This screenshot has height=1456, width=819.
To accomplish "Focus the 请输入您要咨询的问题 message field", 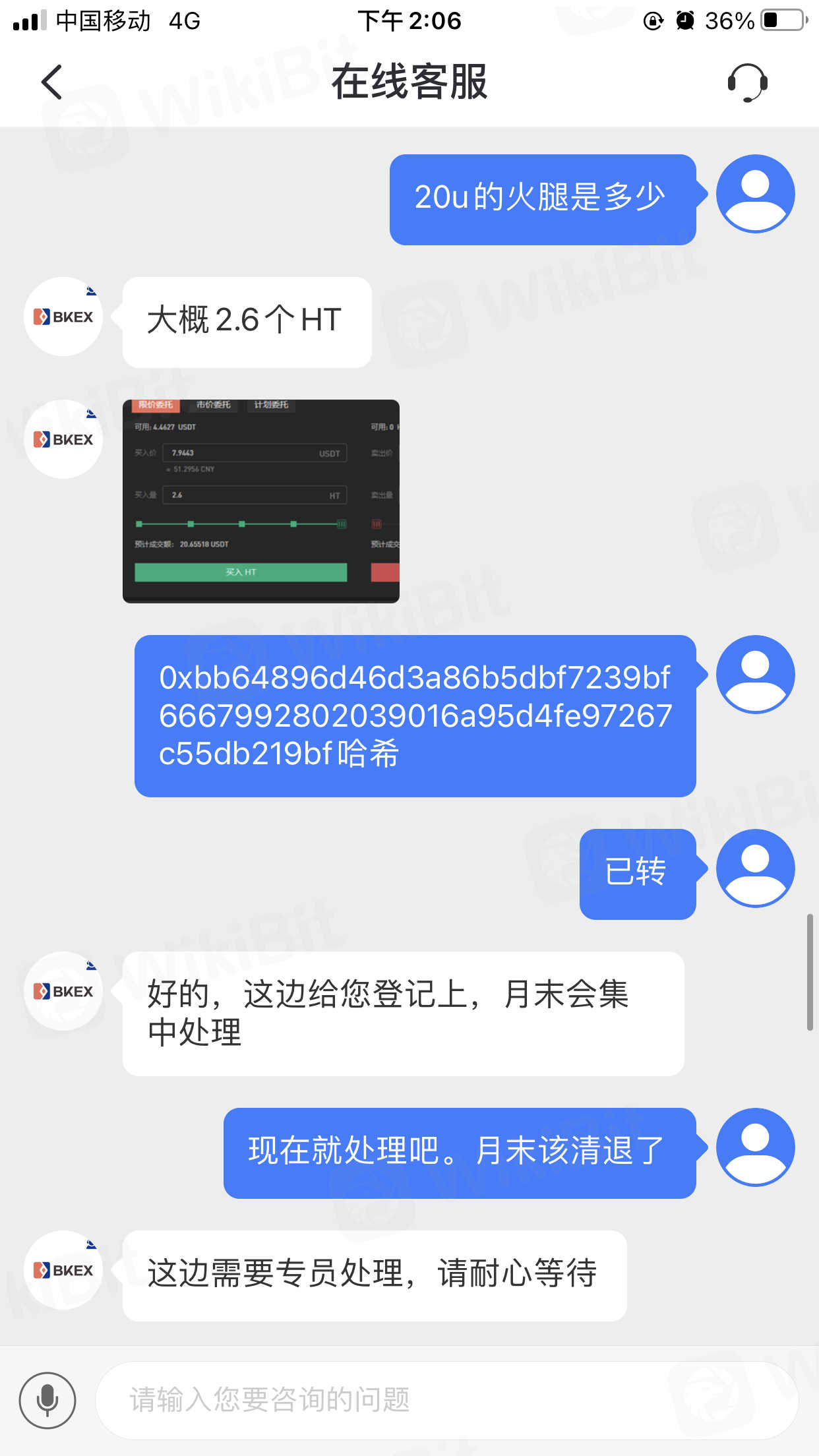I will tap(446, 1400).
